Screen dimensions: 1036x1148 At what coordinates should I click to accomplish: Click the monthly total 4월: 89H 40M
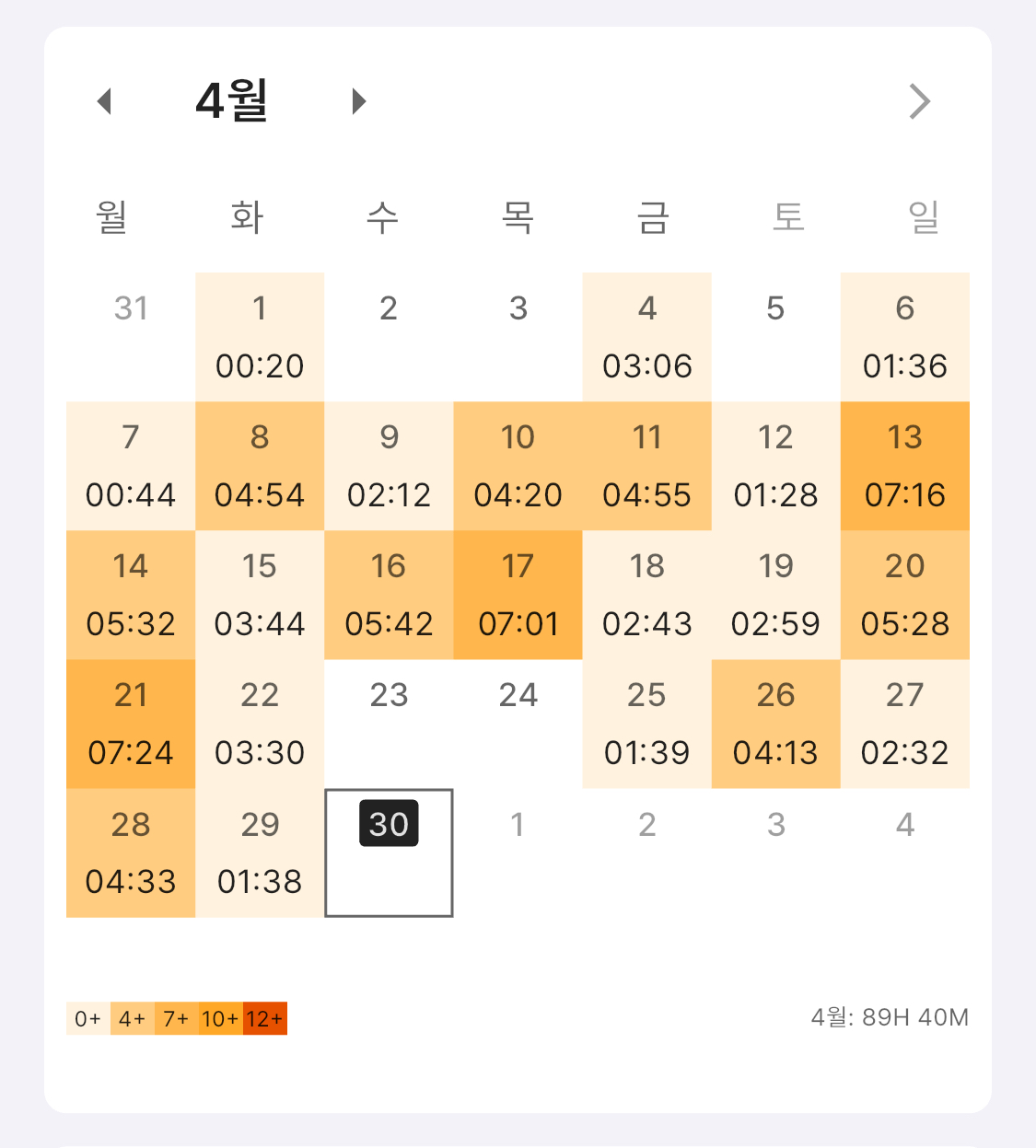[x=890, y=1017]
